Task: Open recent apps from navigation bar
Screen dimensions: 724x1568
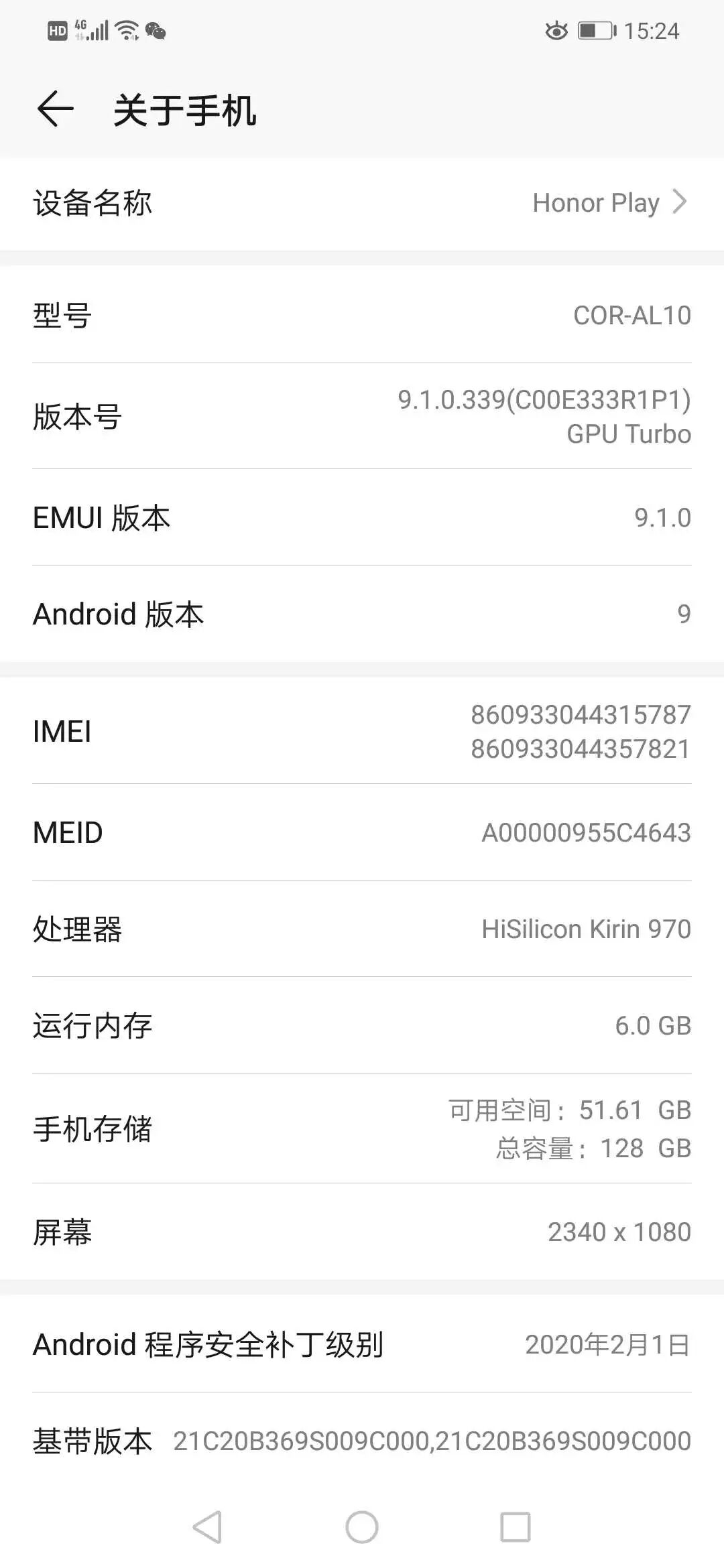Action: tap(516, 1528)
